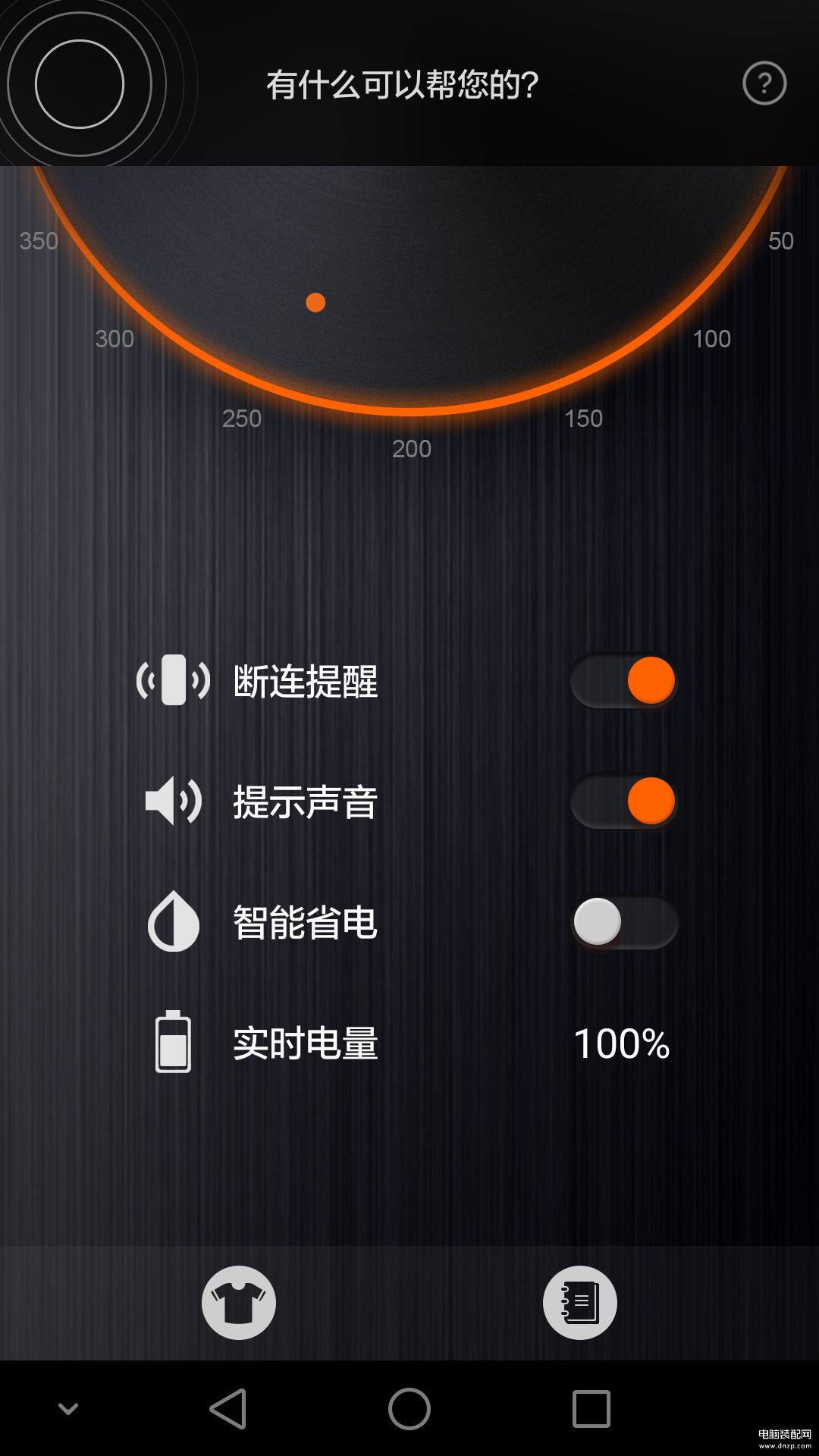The image size is (819, 1456).
Task: Enable the 智能省电 switch
Action: click(624, 922)
